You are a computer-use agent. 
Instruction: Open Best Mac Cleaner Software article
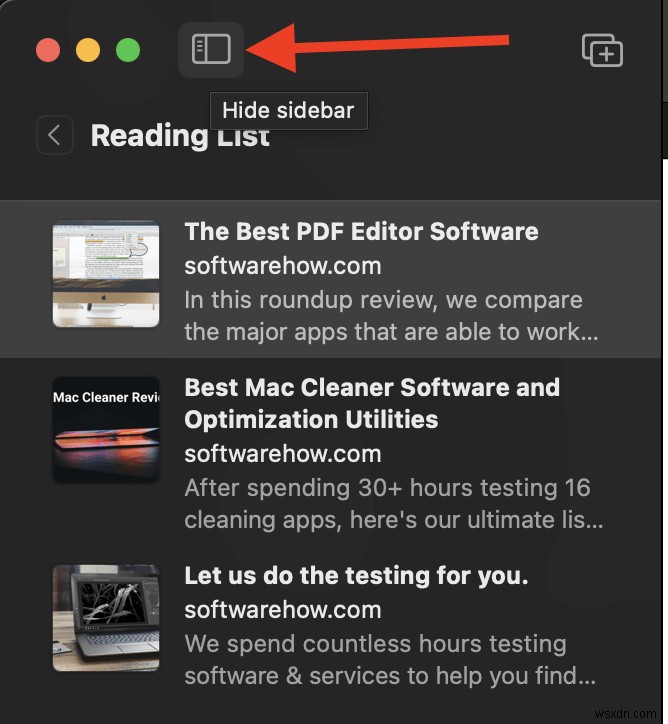[x=372, y=402]
